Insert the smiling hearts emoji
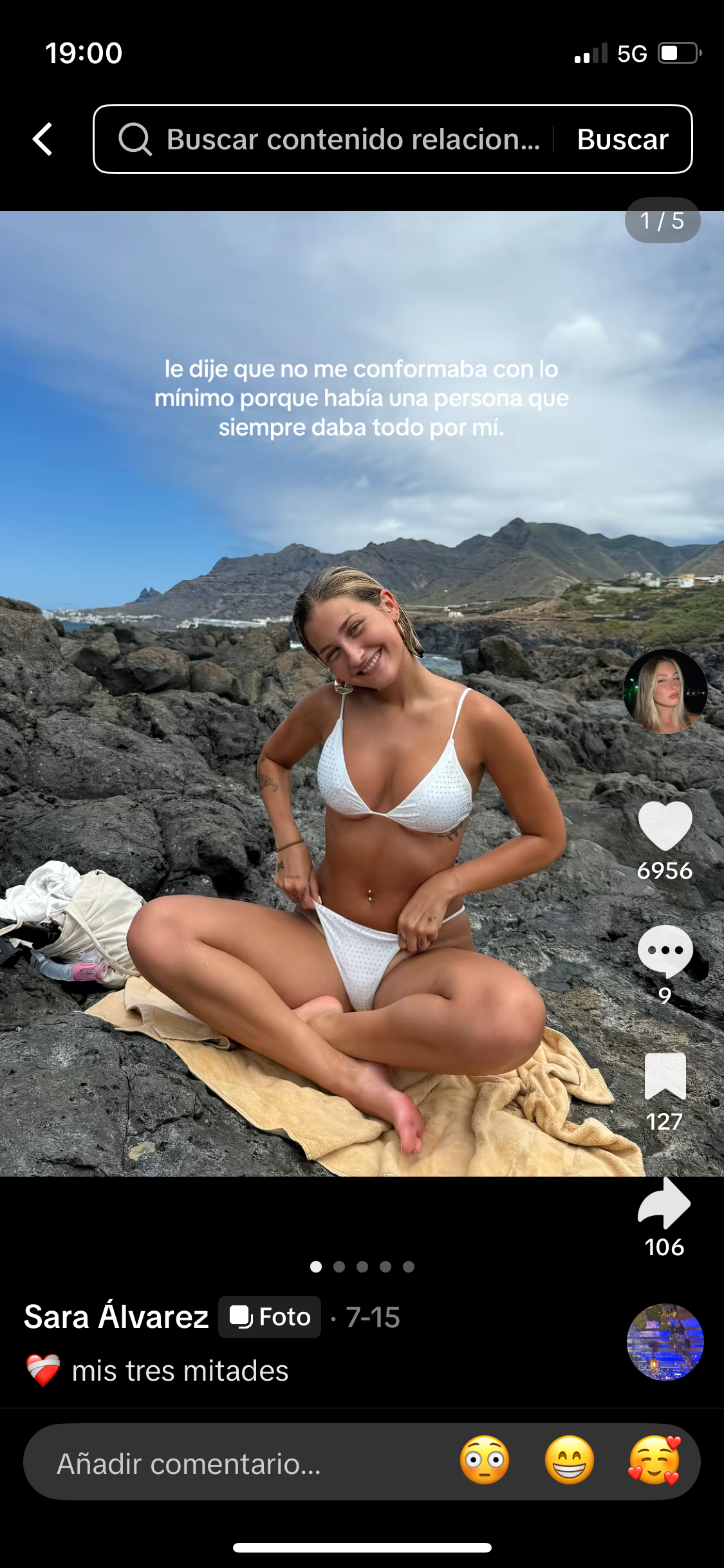 tap(654, 1460)
